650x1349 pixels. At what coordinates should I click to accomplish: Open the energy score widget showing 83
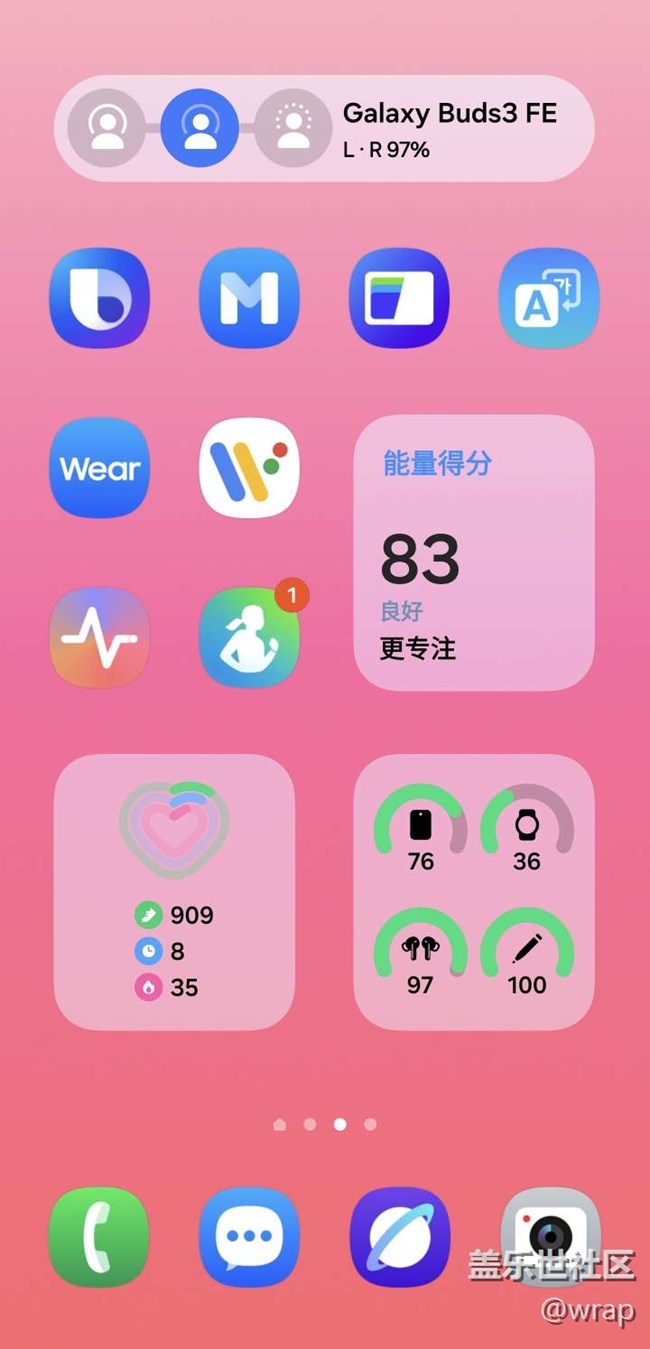tap(474, 552)
